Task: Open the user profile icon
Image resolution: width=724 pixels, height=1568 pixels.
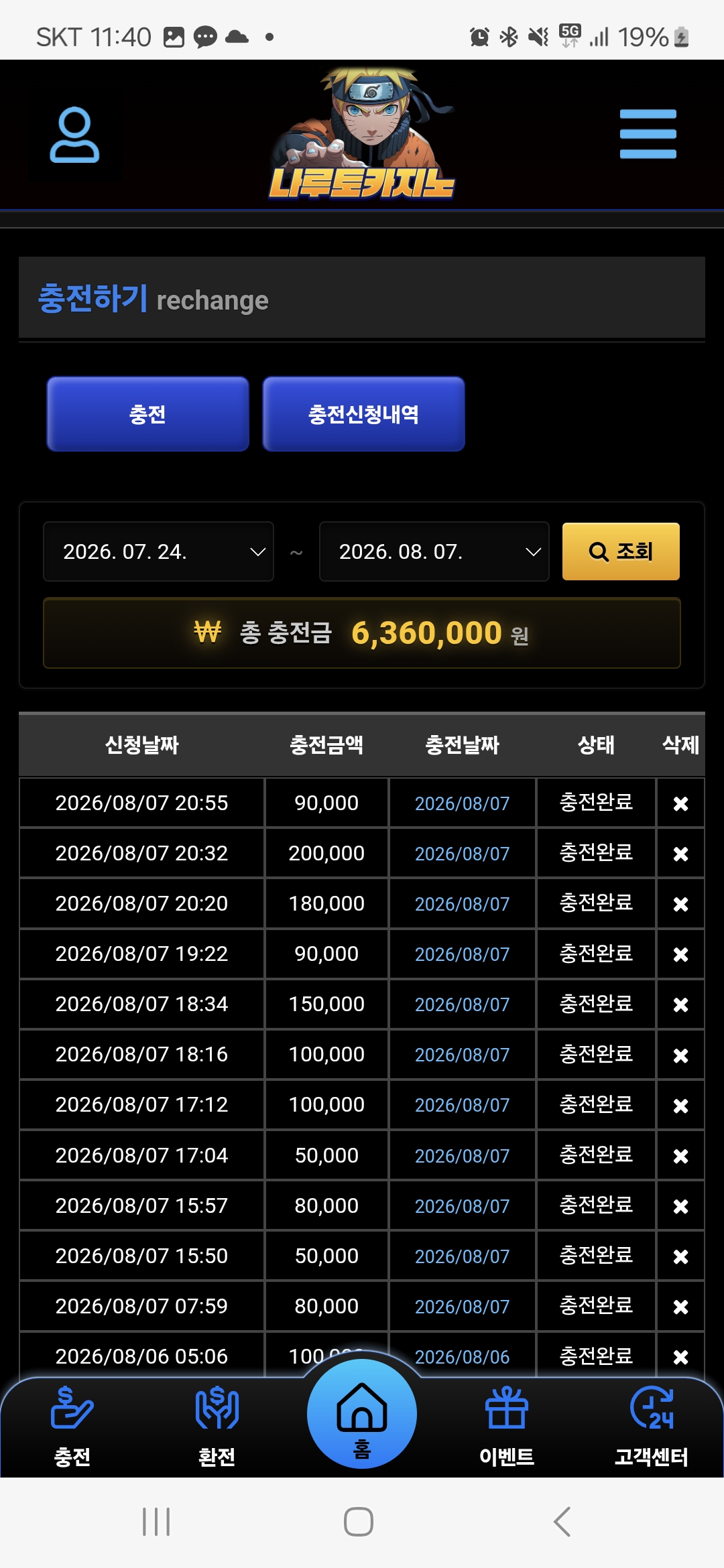Action: pos(74,135)
